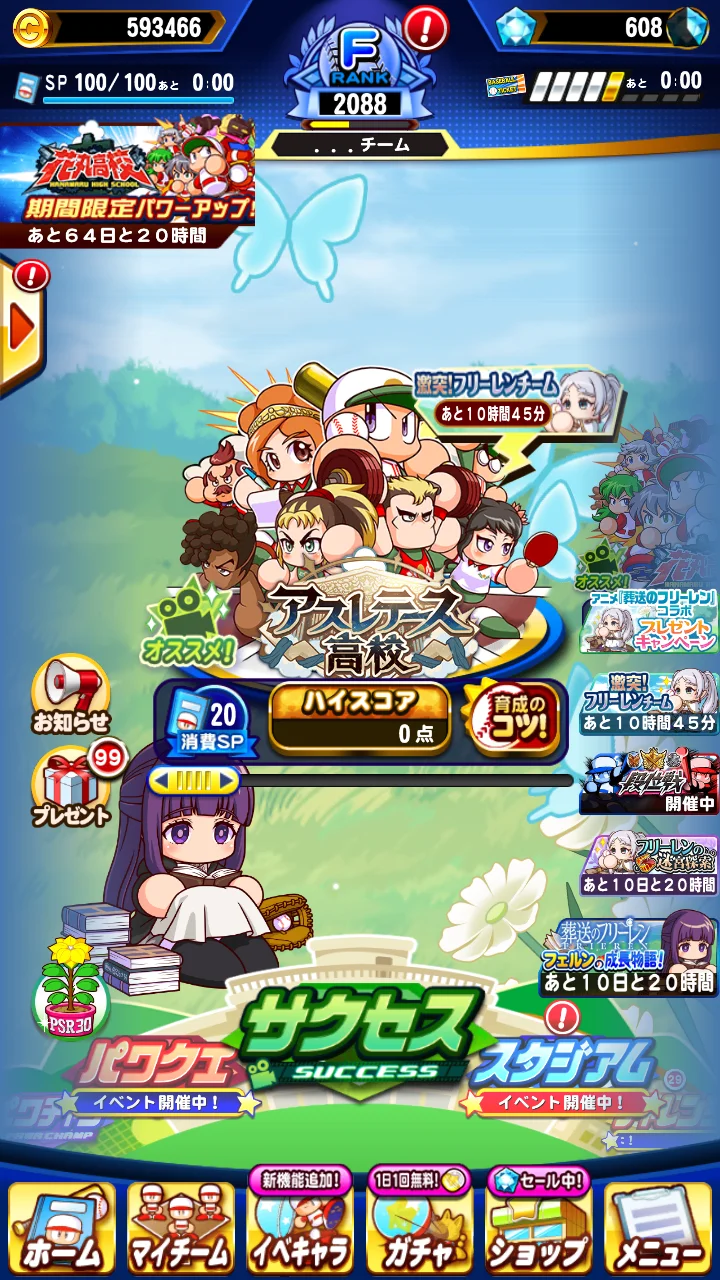Tap the F RANK 2088 badge
The height and width of the screenshot is (1280, 720).
coord(360,70)
